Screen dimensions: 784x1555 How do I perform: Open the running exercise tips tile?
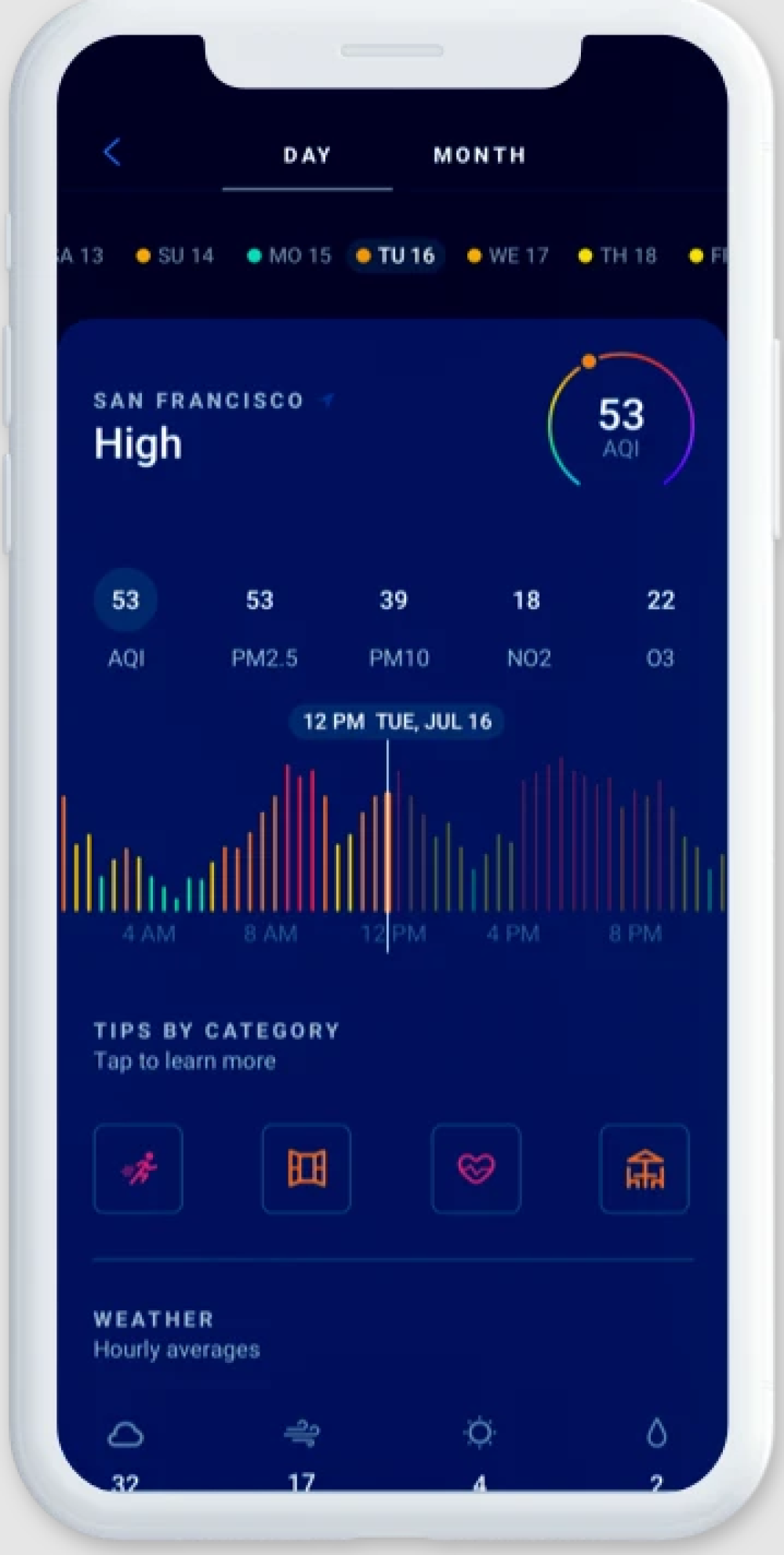click(x=139, y=1169)
